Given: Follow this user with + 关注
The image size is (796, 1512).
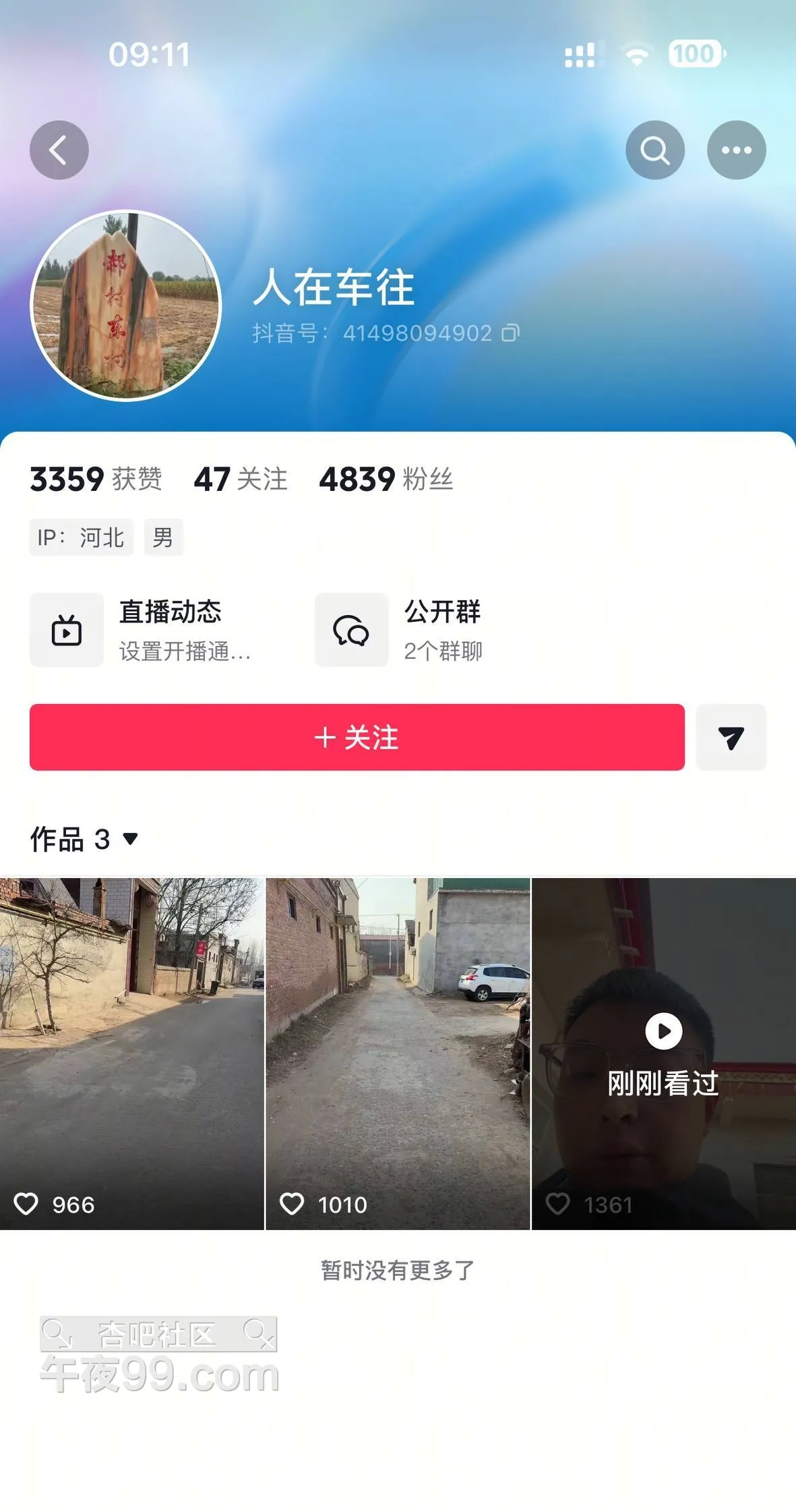Looking at the screenshot, I should click(357, 737).
